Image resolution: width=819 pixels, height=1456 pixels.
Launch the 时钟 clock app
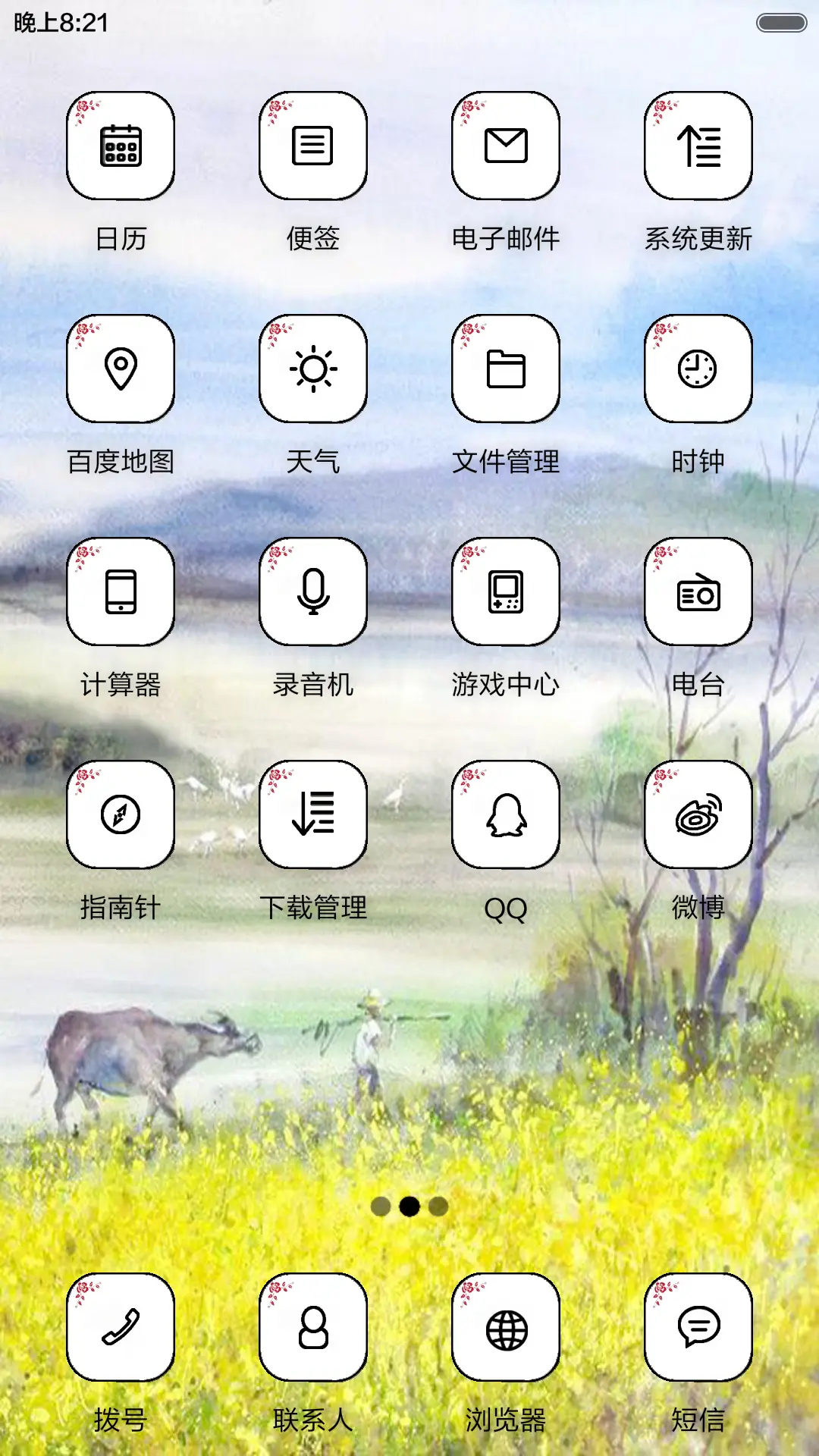(x=698, y=369)
